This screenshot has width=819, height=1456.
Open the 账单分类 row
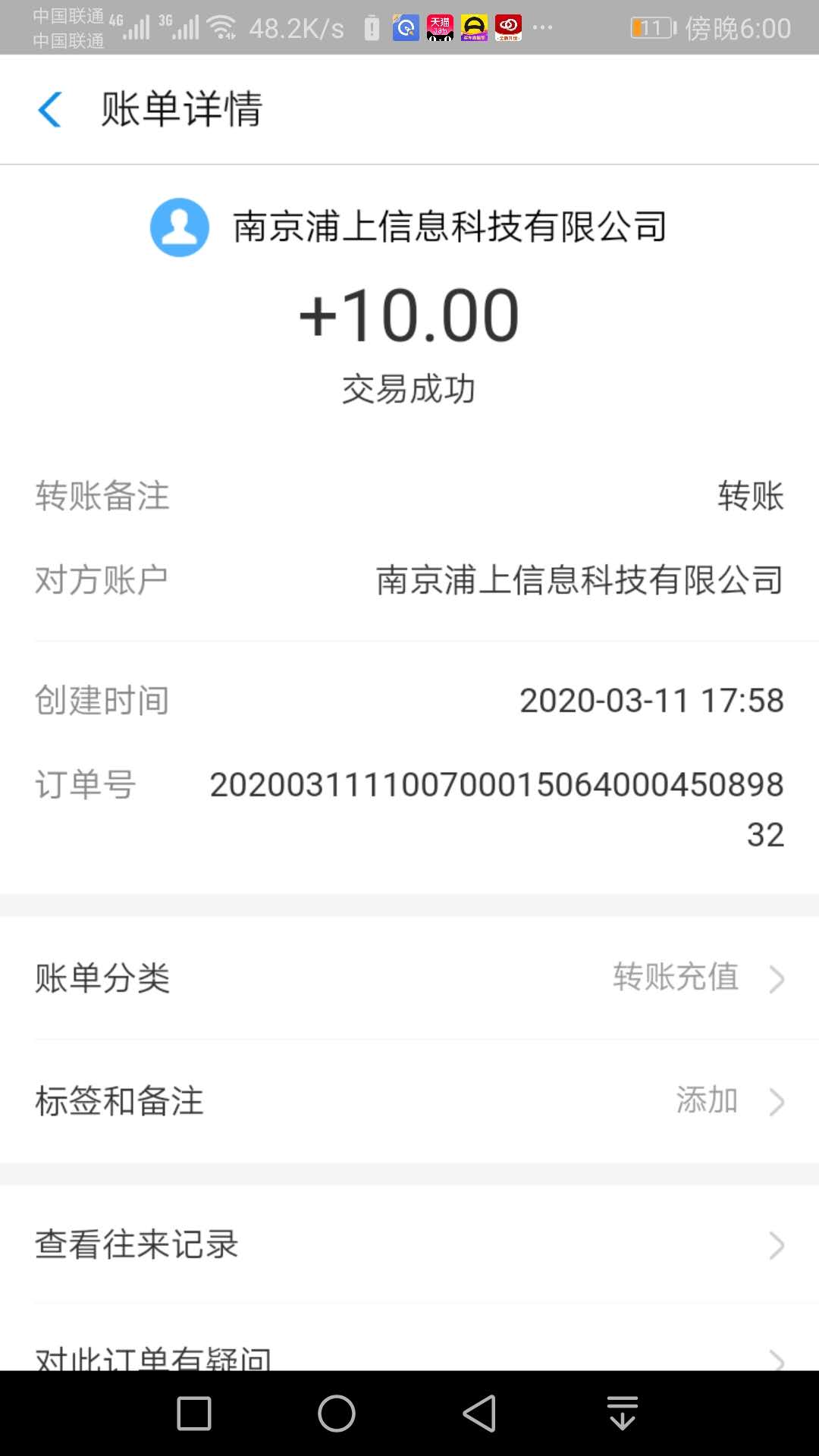(409, 978)
